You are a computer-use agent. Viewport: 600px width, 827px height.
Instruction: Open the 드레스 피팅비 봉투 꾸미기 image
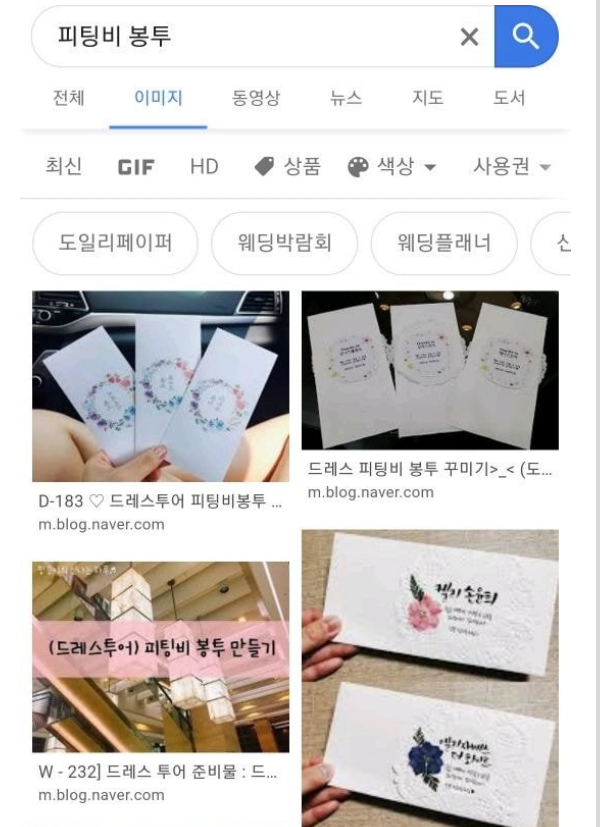point(430,370)
